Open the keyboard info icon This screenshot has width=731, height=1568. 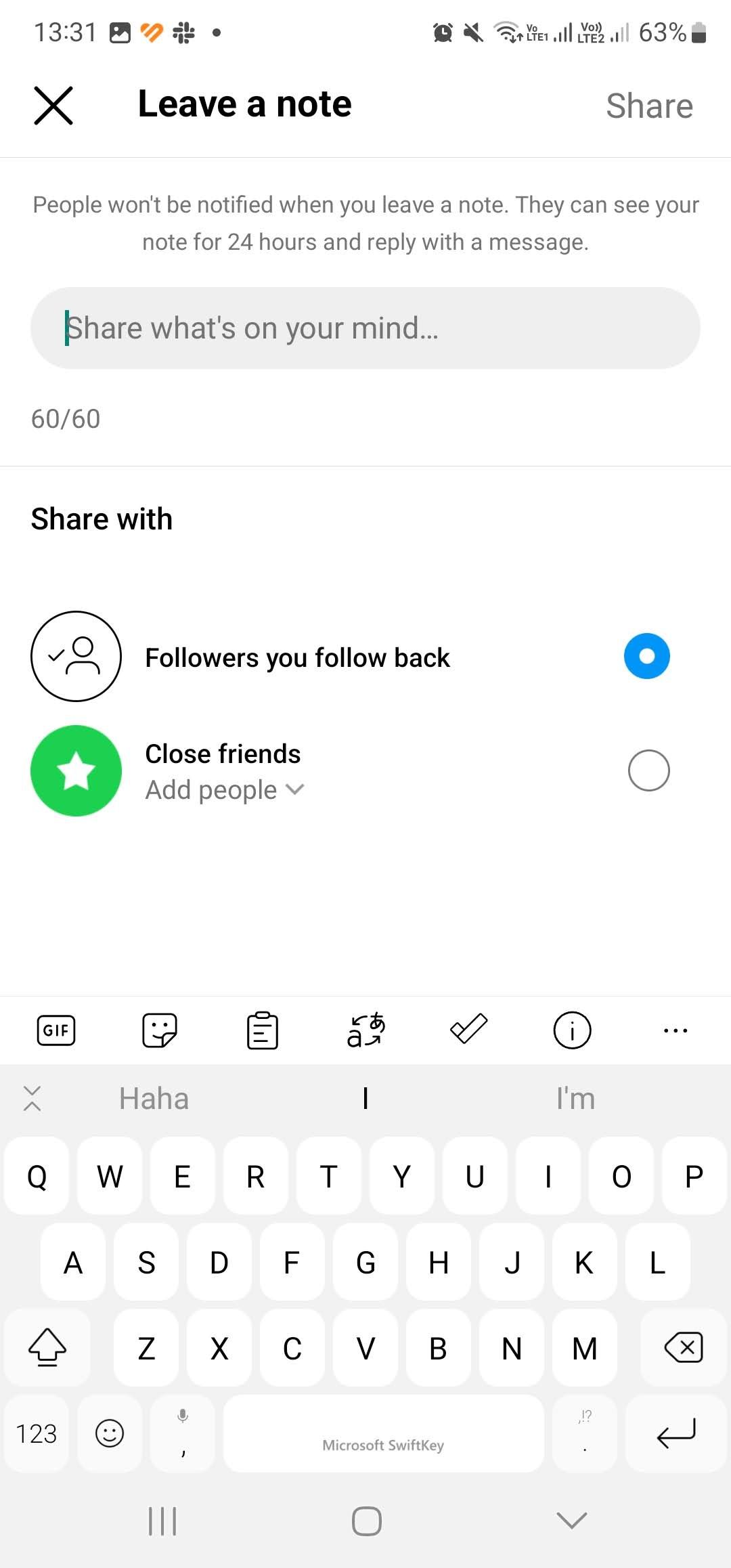click(572, 1030)
